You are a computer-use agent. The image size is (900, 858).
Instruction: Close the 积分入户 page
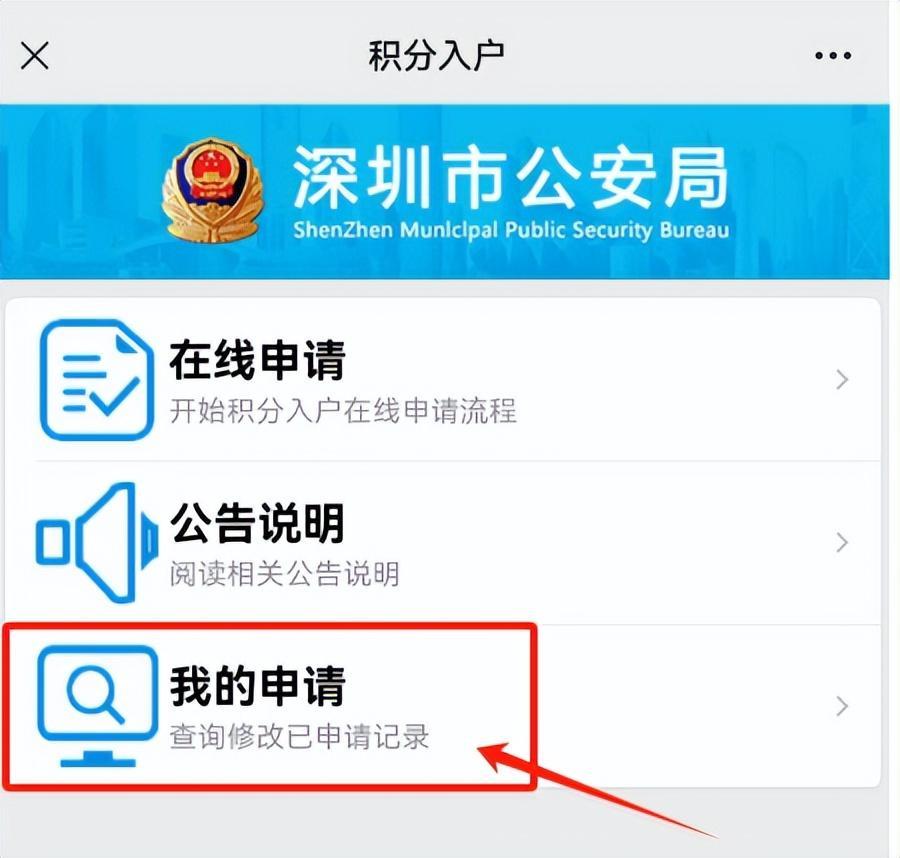(35, 56)
